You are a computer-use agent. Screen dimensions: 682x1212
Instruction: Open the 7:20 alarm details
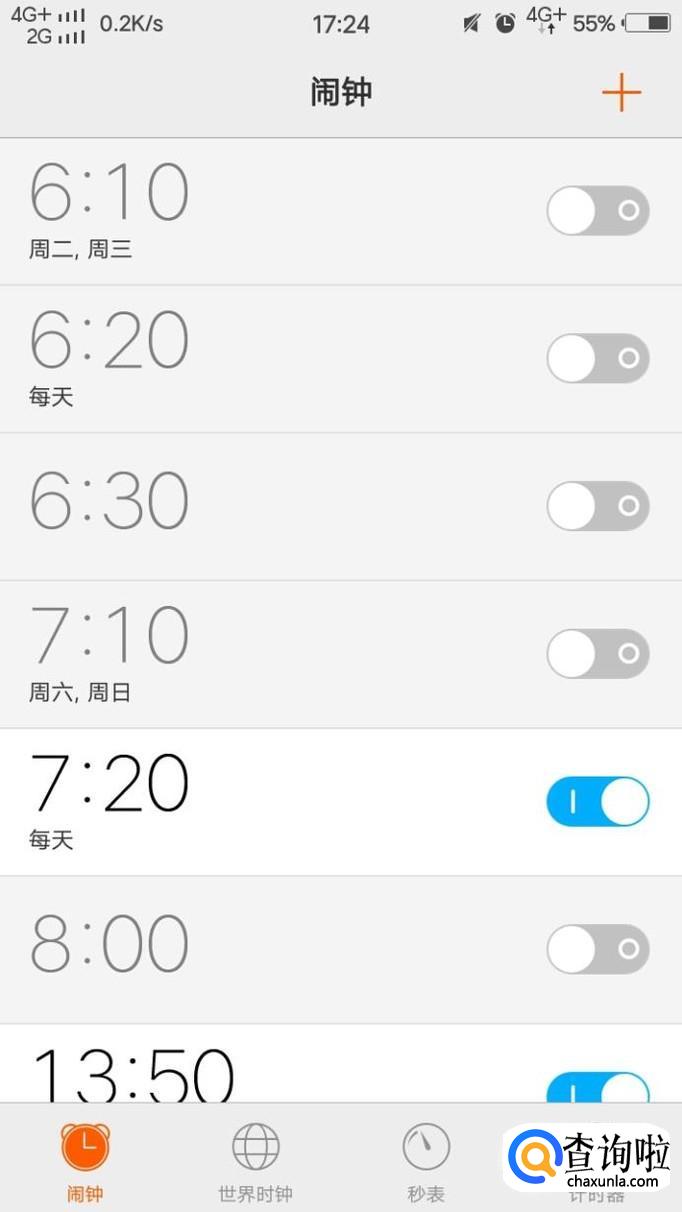pyautogui.click(x=250, y=801)
